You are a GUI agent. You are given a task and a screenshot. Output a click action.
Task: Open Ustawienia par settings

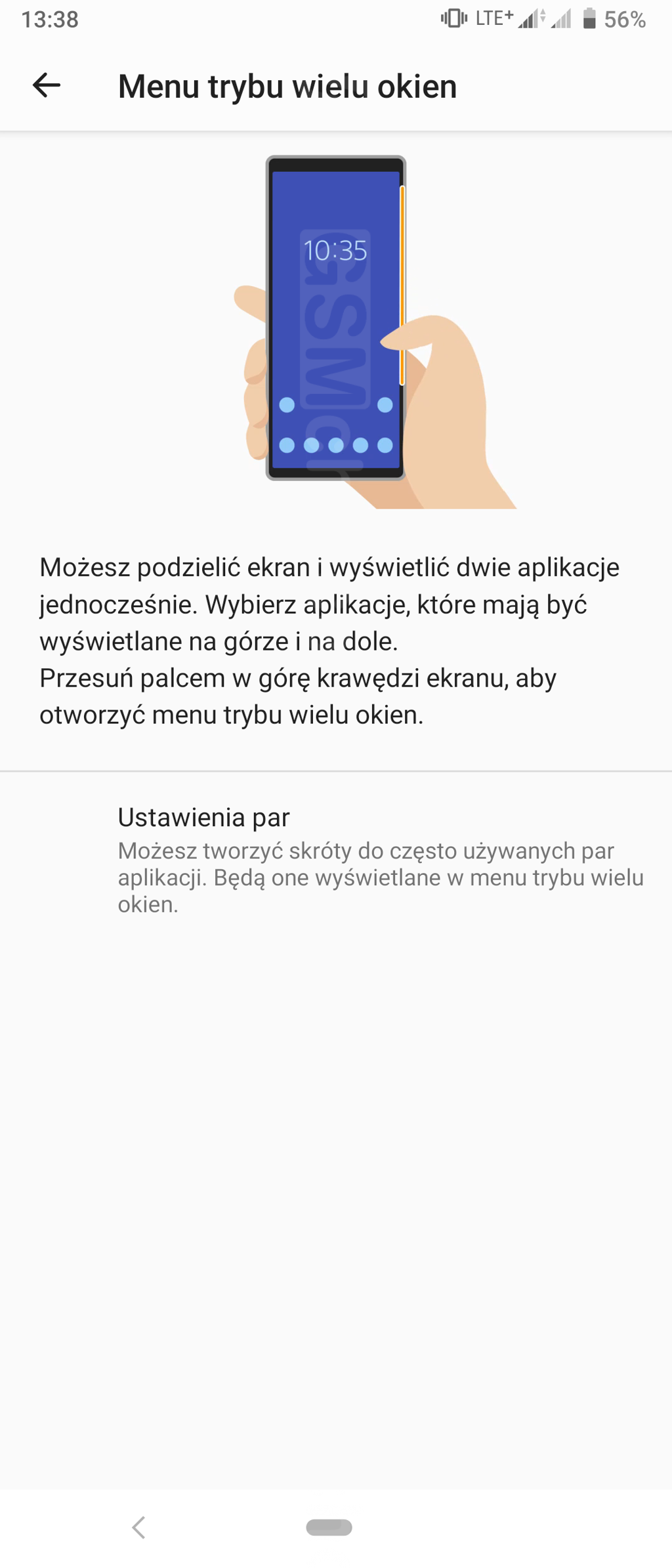tap(335, 858)
